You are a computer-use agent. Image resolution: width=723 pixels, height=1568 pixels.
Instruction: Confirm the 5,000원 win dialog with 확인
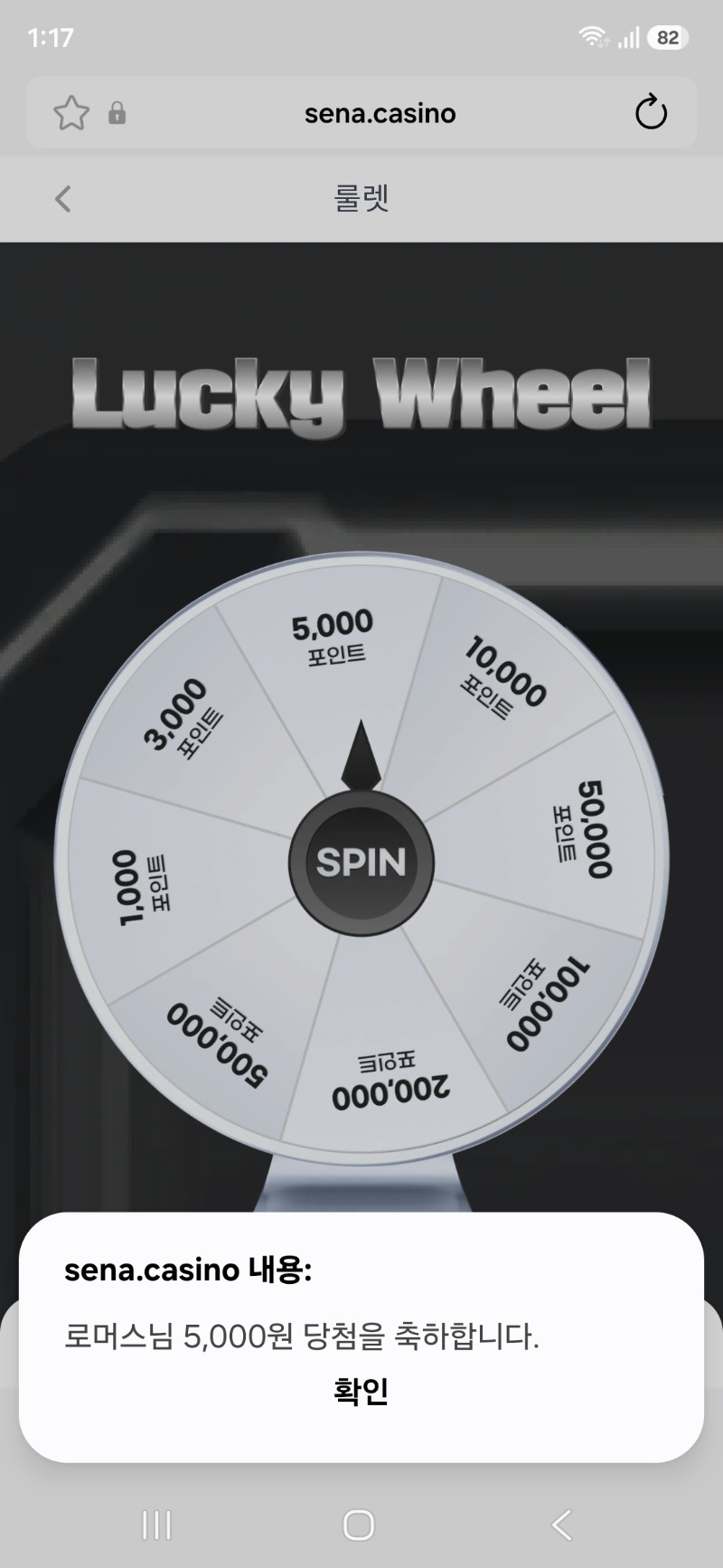pos(361,1391)
